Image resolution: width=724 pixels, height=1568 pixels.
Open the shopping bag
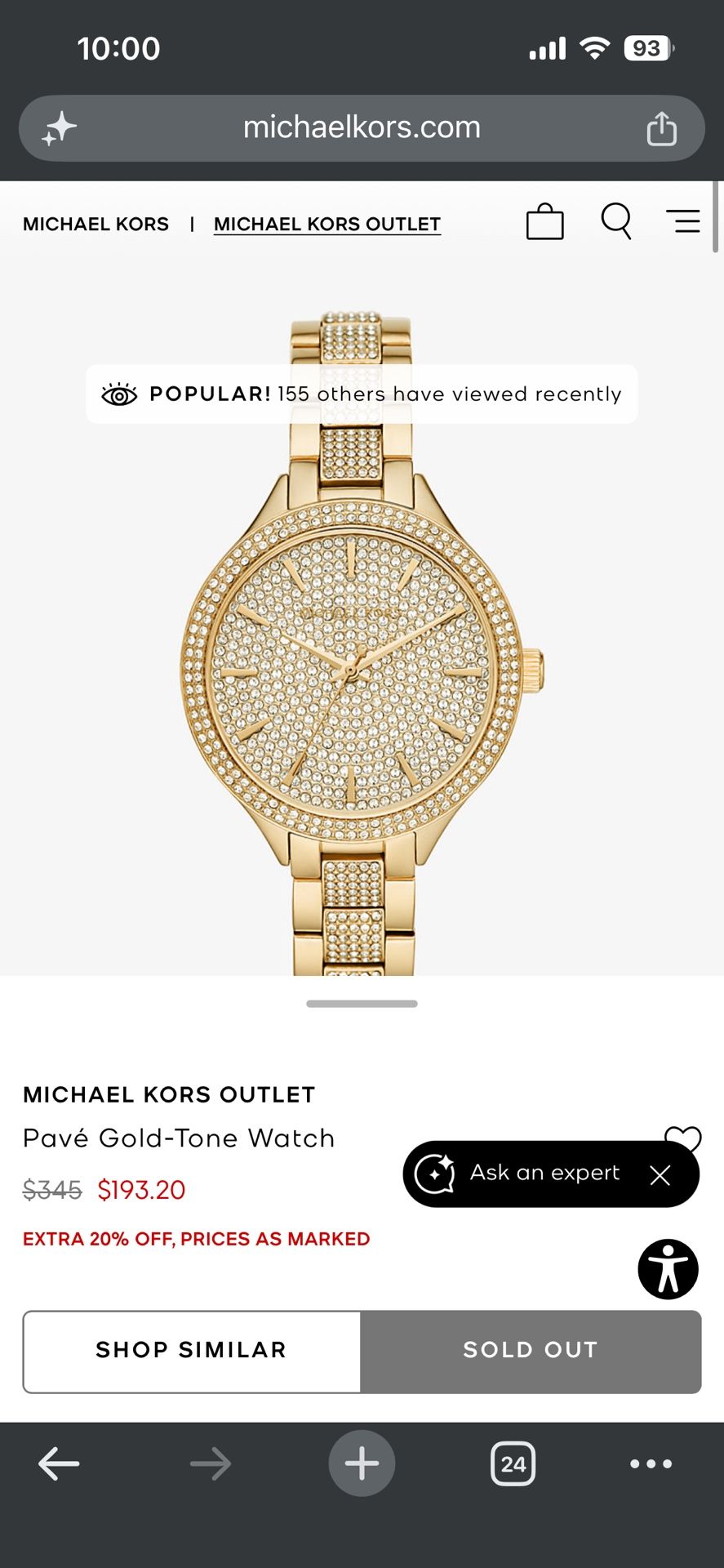click(544, 221)
